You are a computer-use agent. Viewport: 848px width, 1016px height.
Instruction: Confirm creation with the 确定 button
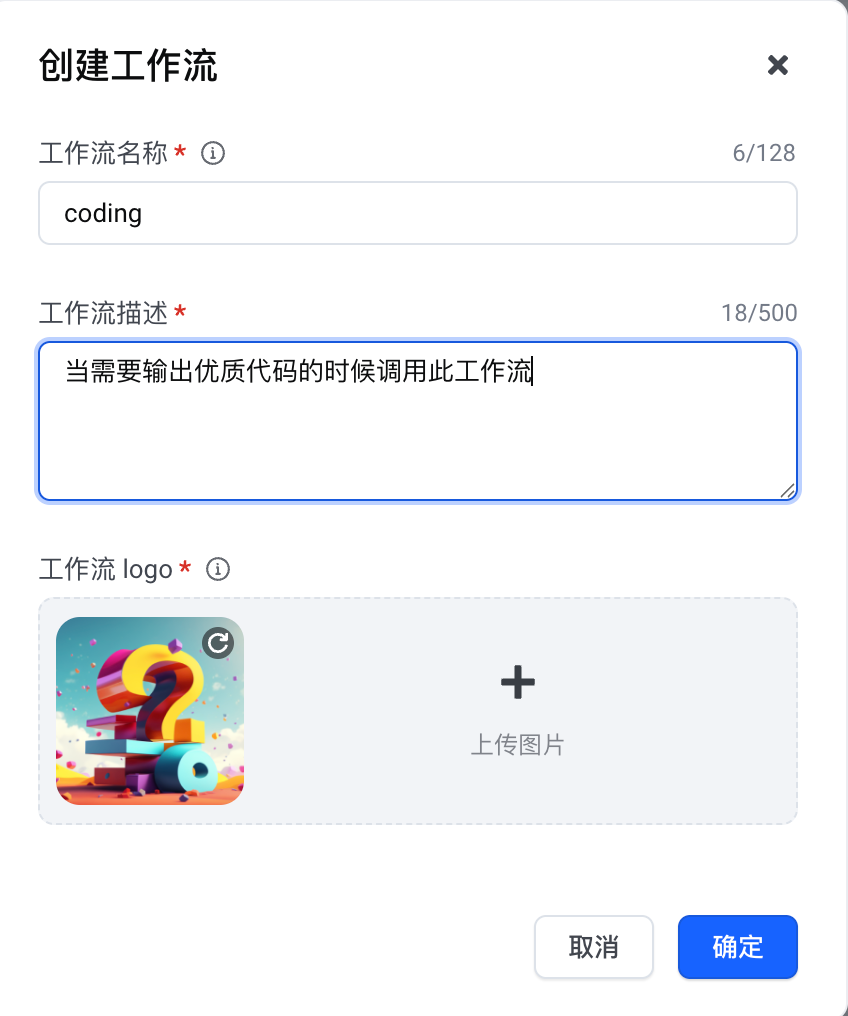pyautogui.click(x=737, y=947)
